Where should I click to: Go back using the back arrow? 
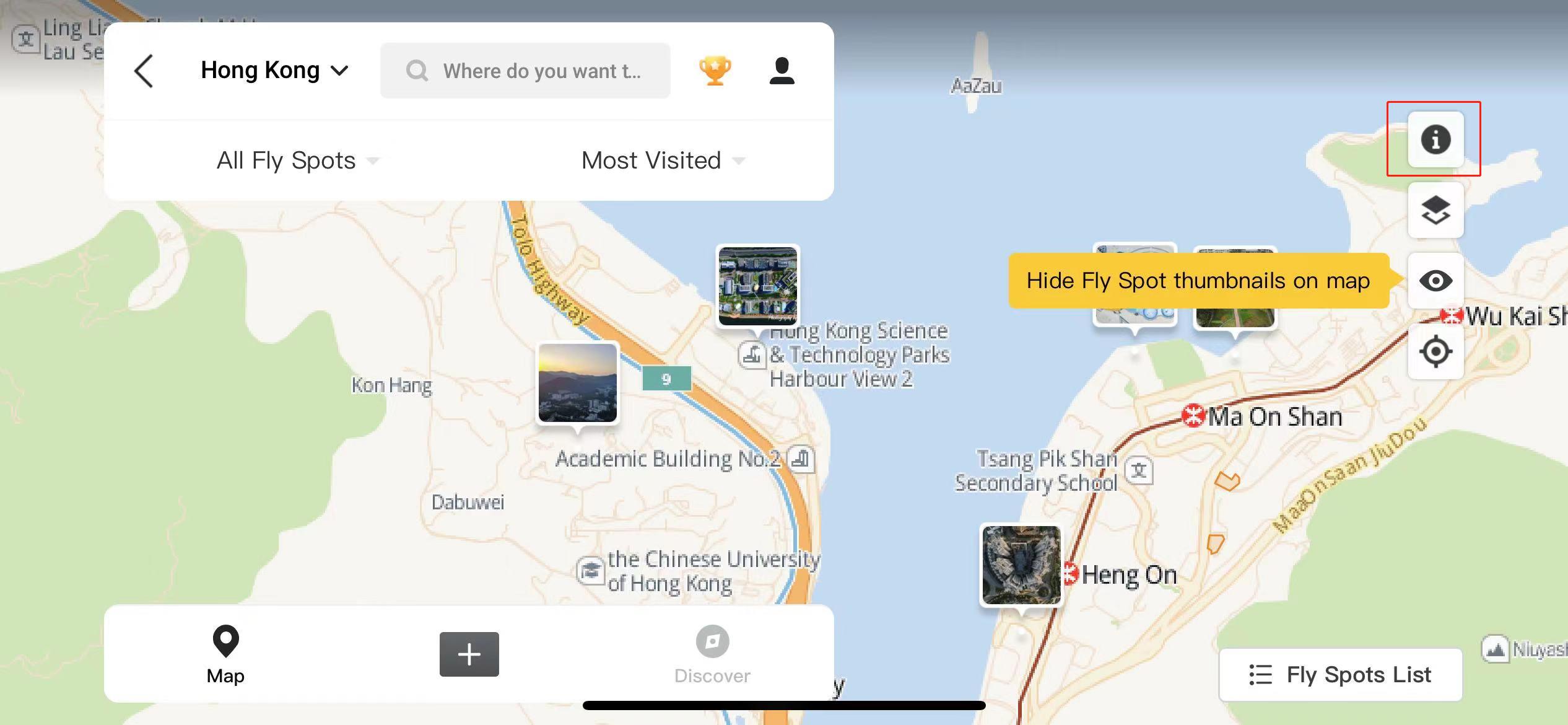point(144,71)
